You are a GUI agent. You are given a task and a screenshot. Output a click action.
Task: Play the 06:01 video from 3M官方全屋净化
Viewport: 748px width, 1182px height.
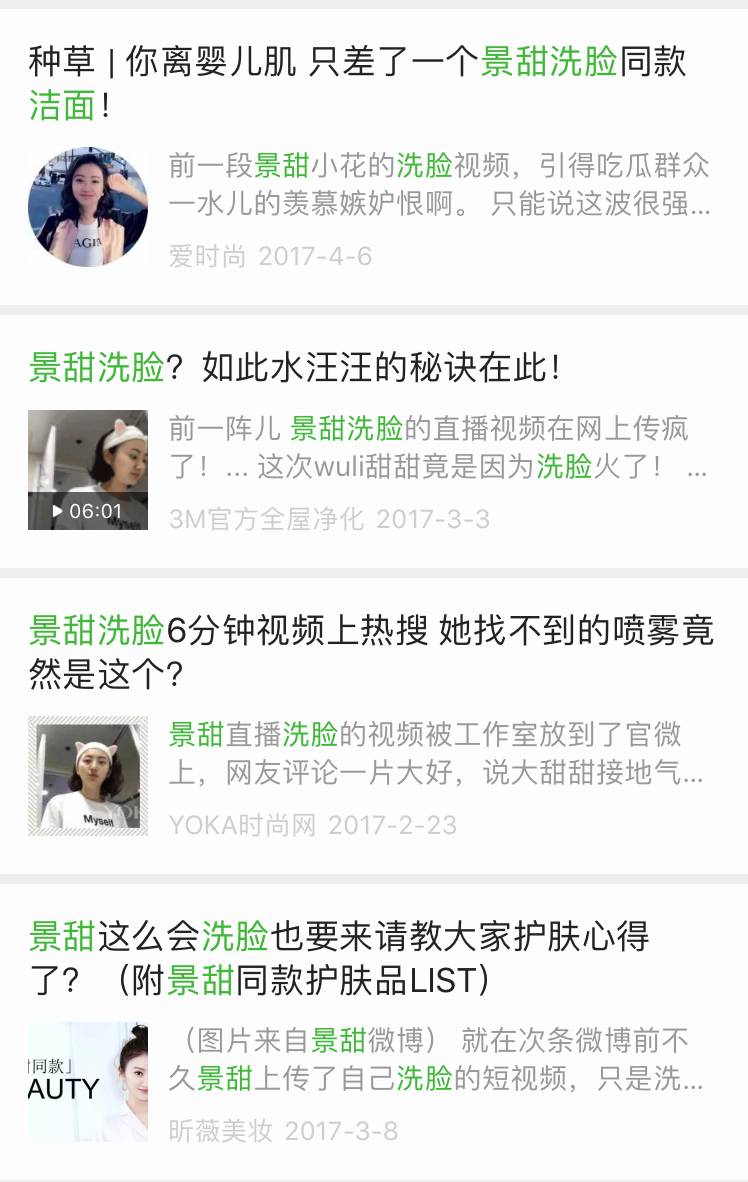pos(88,470)
